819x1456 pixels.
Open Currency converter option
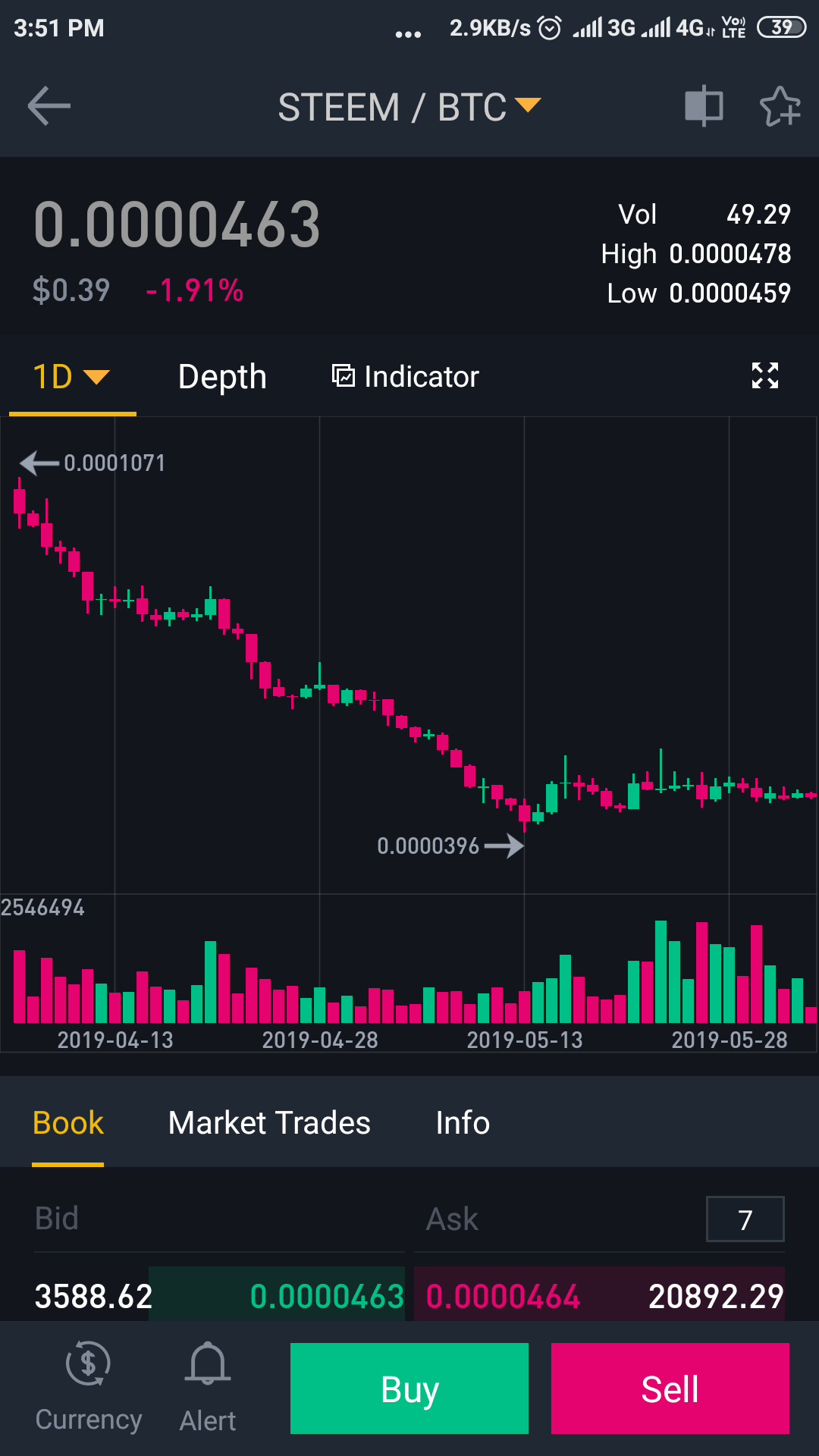(89, 1388)
